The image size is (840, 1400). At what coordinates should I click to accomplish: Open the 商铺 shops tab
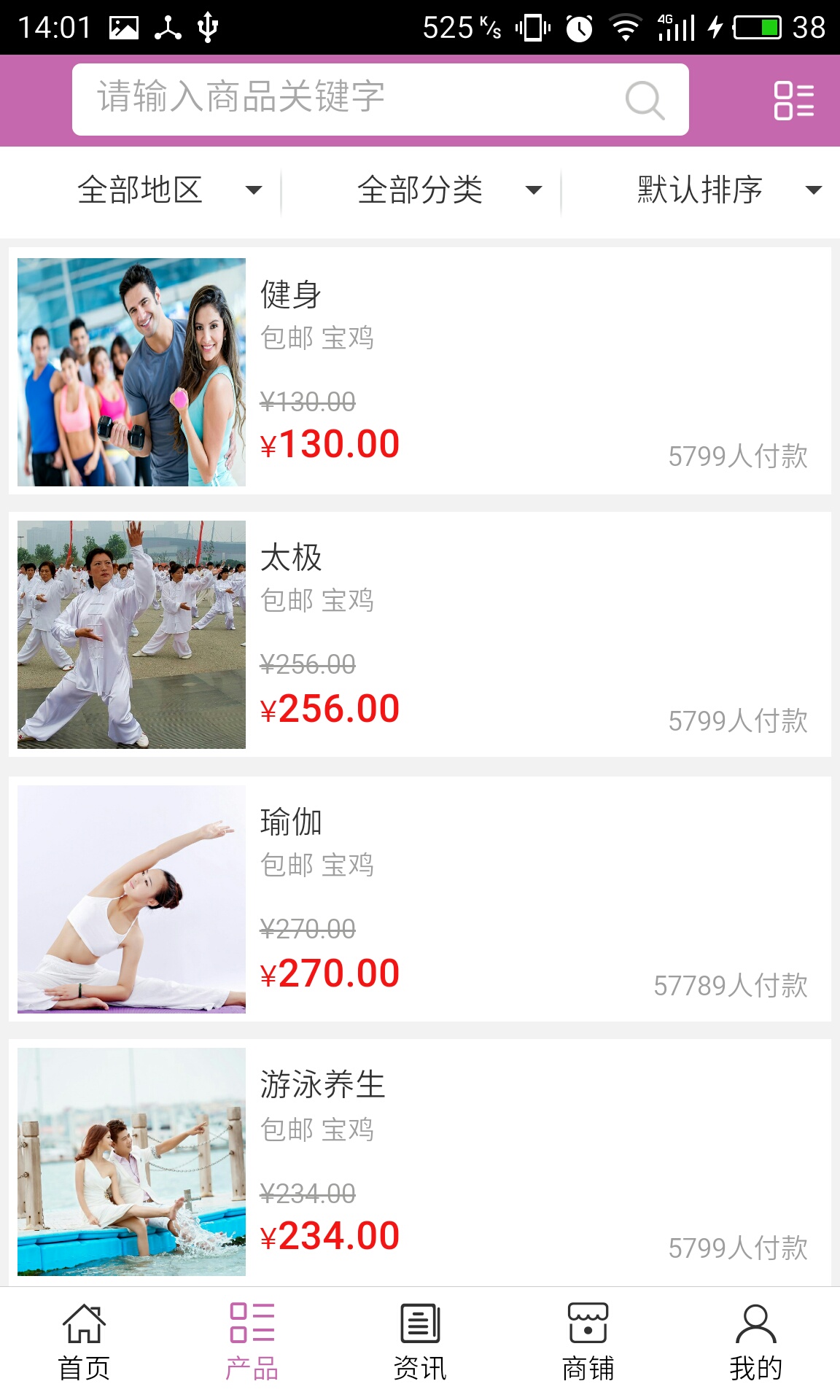tap(588, 1342)
